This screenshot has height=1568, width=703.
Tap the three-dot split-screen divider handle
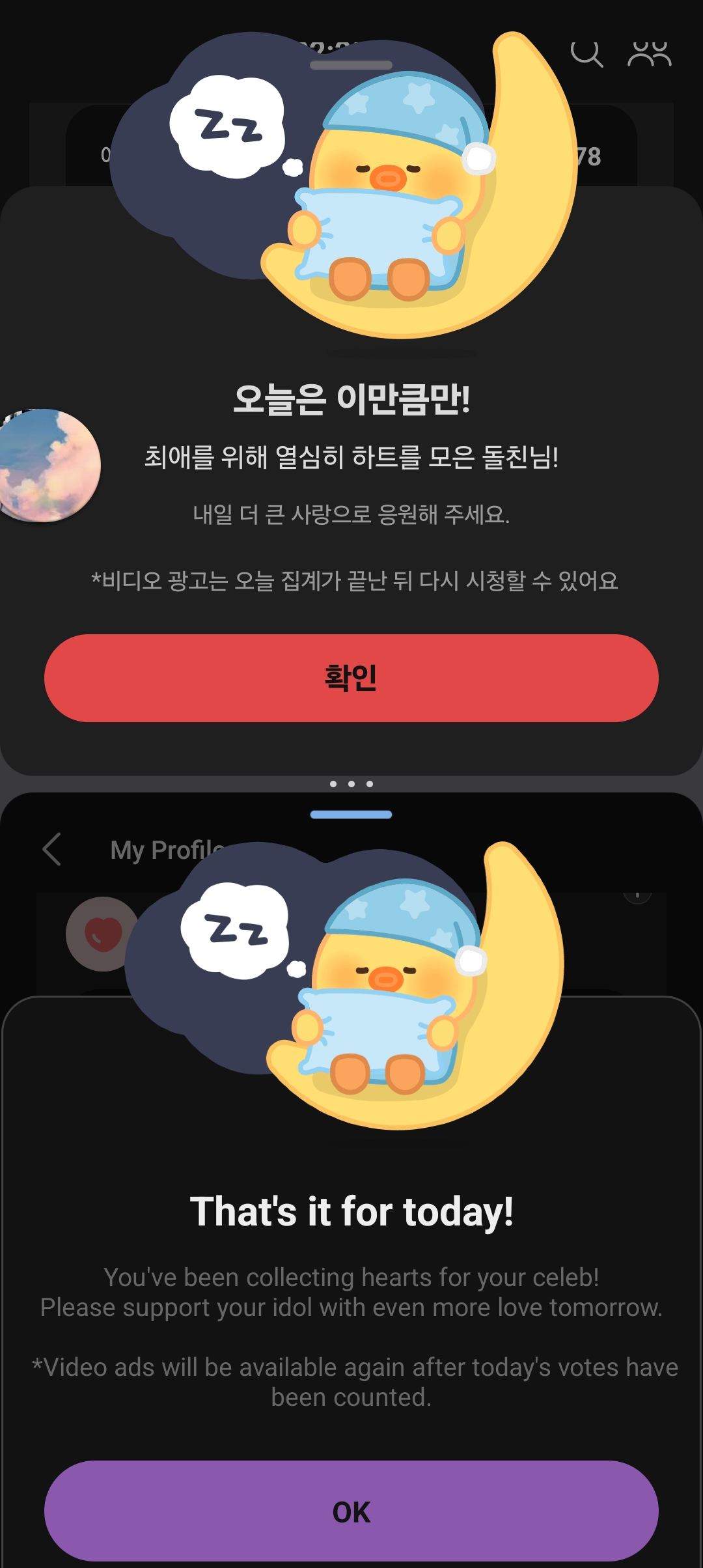(351, 784)
